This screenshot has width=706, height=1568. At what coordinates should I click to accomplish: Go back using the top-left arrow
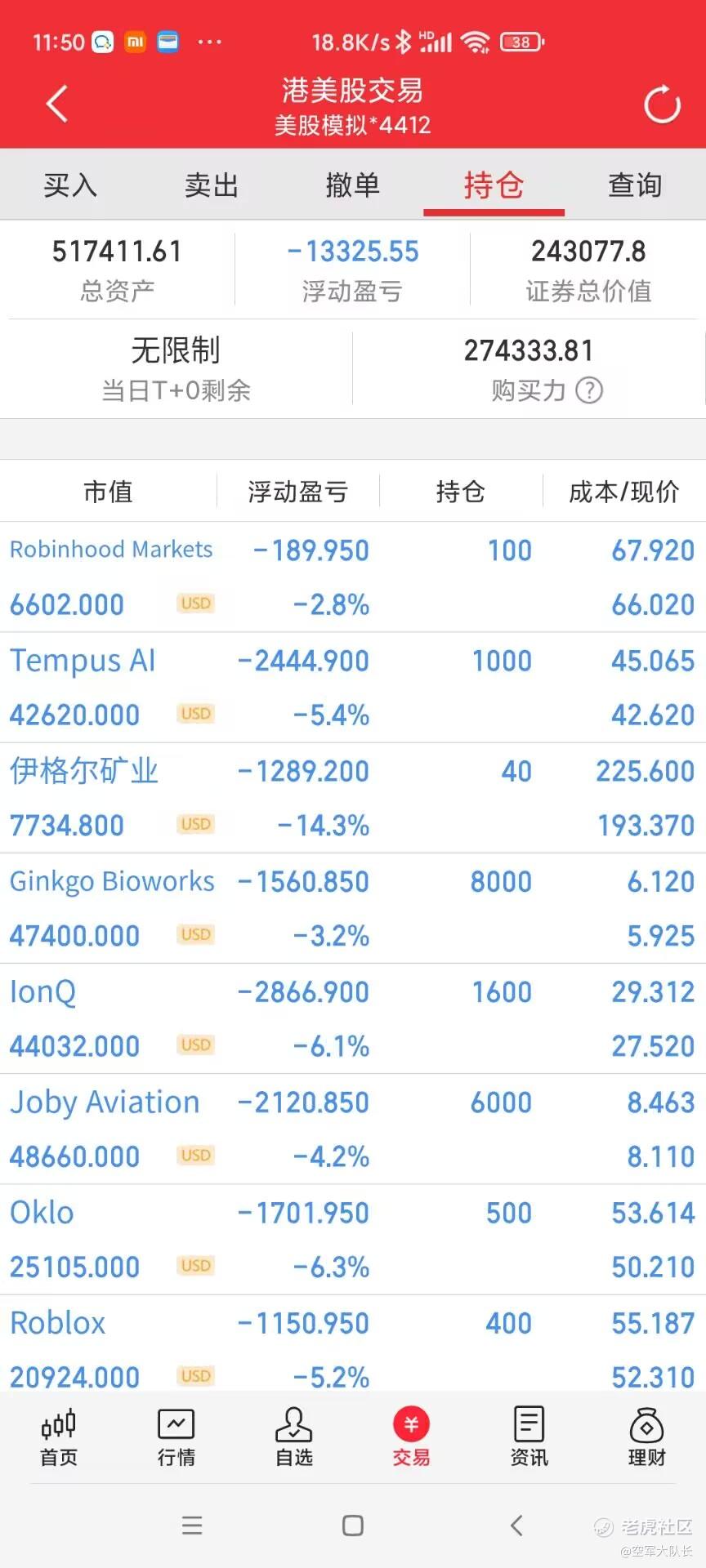click(56, 104)
